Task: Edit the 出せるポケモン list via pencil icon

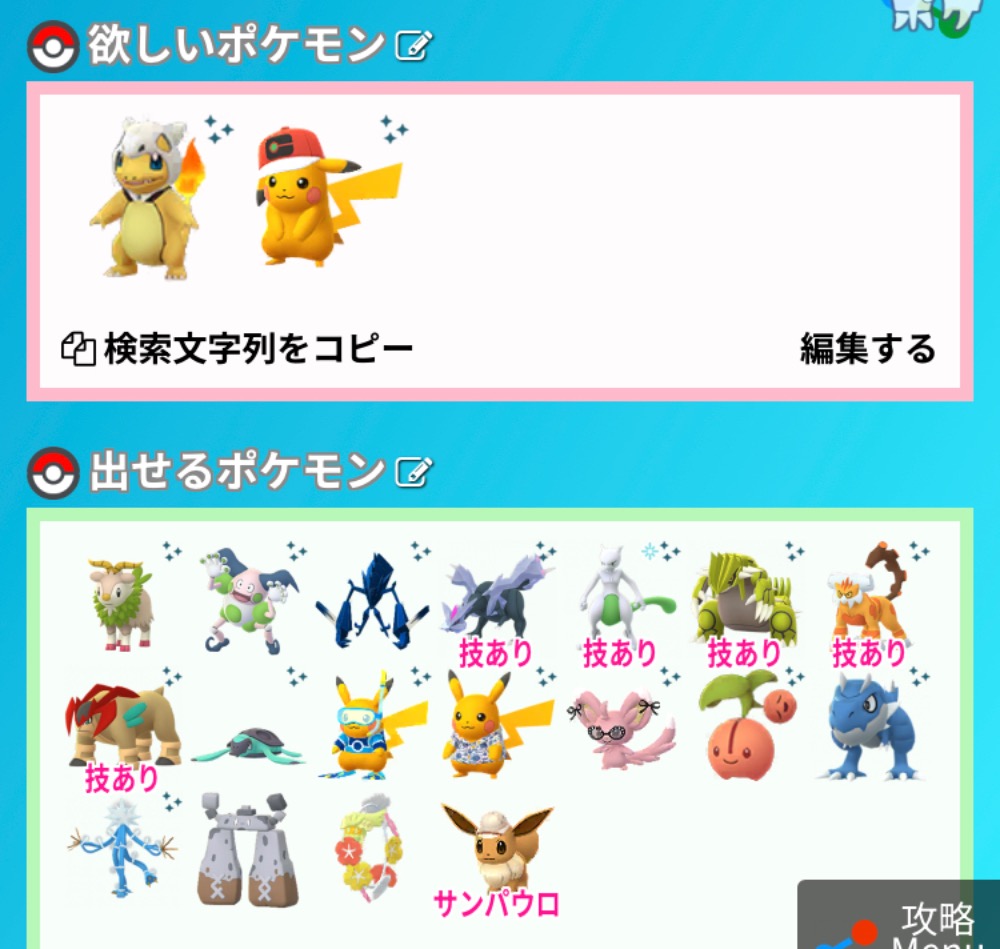Action: 413,472
